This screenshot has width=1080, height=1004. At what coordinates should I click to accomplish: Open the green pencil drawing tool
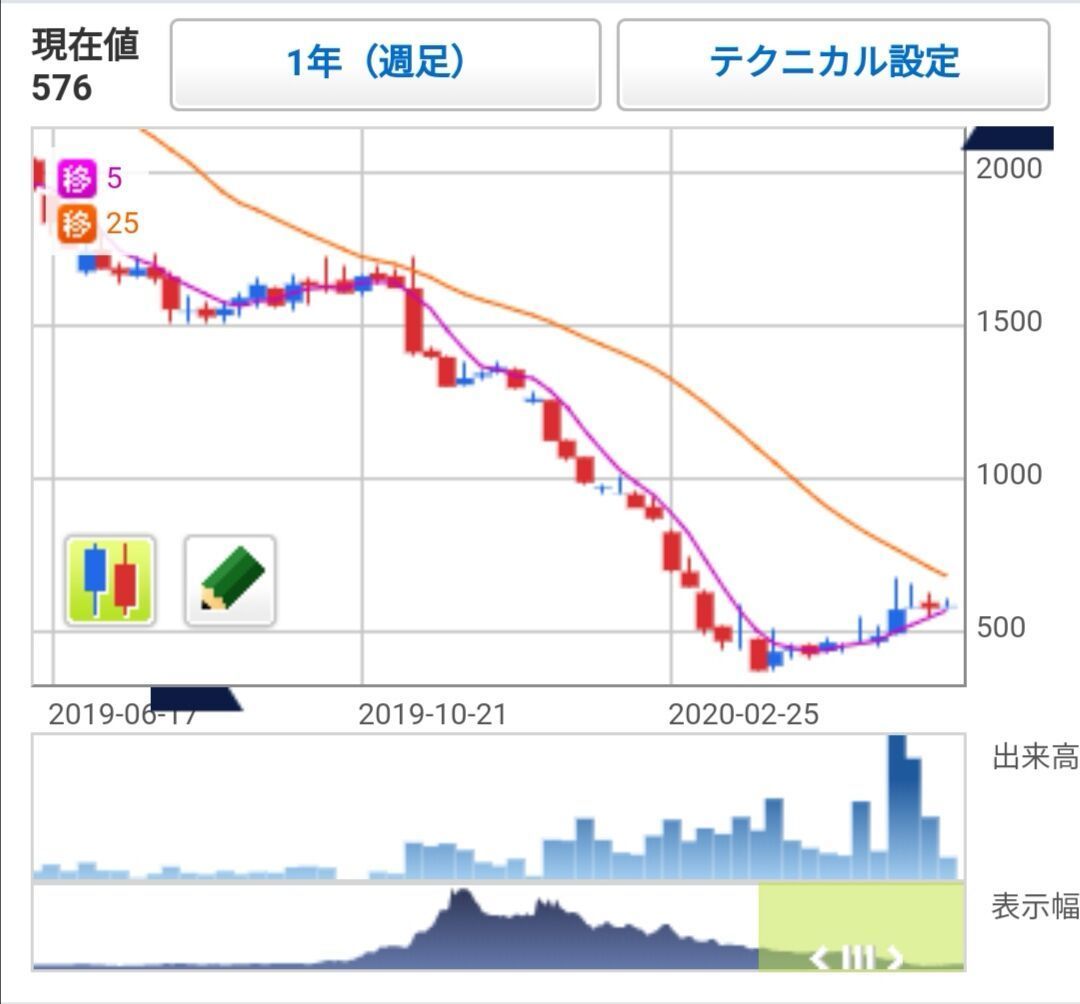point(230,580)
